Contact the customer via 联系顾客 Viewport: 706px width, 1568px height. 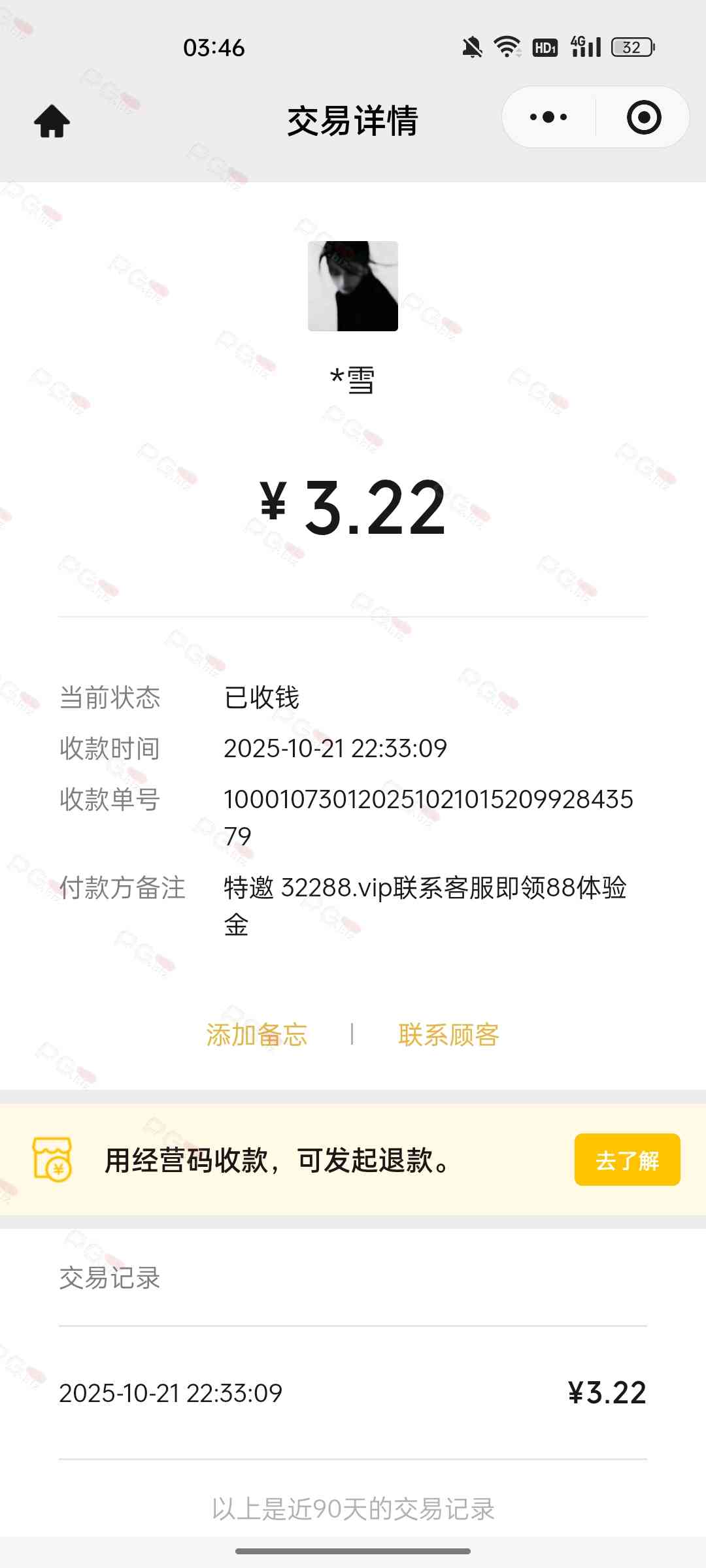(449, 1035)
